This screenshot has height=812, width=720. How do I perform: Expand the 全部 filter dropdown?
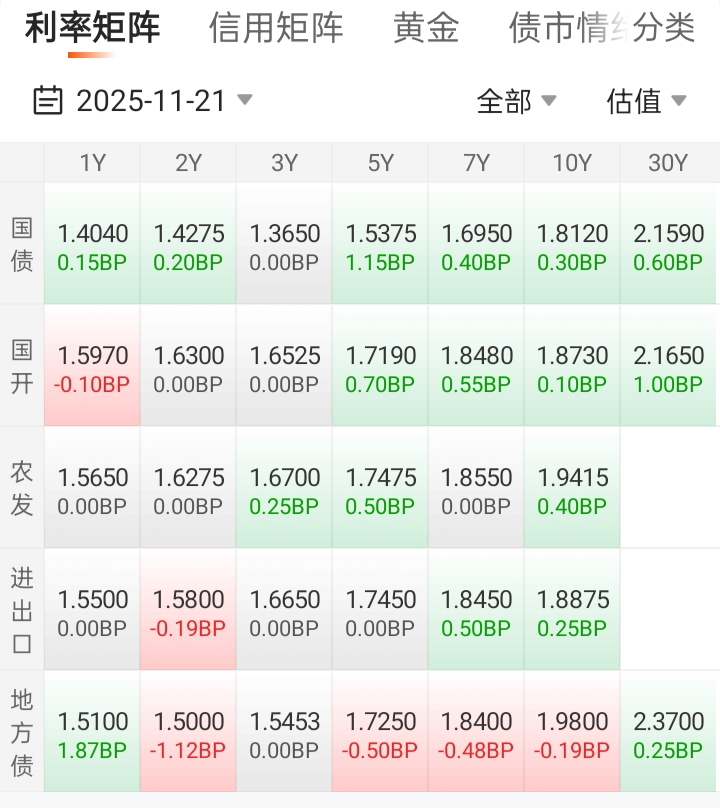click(516, 101)
